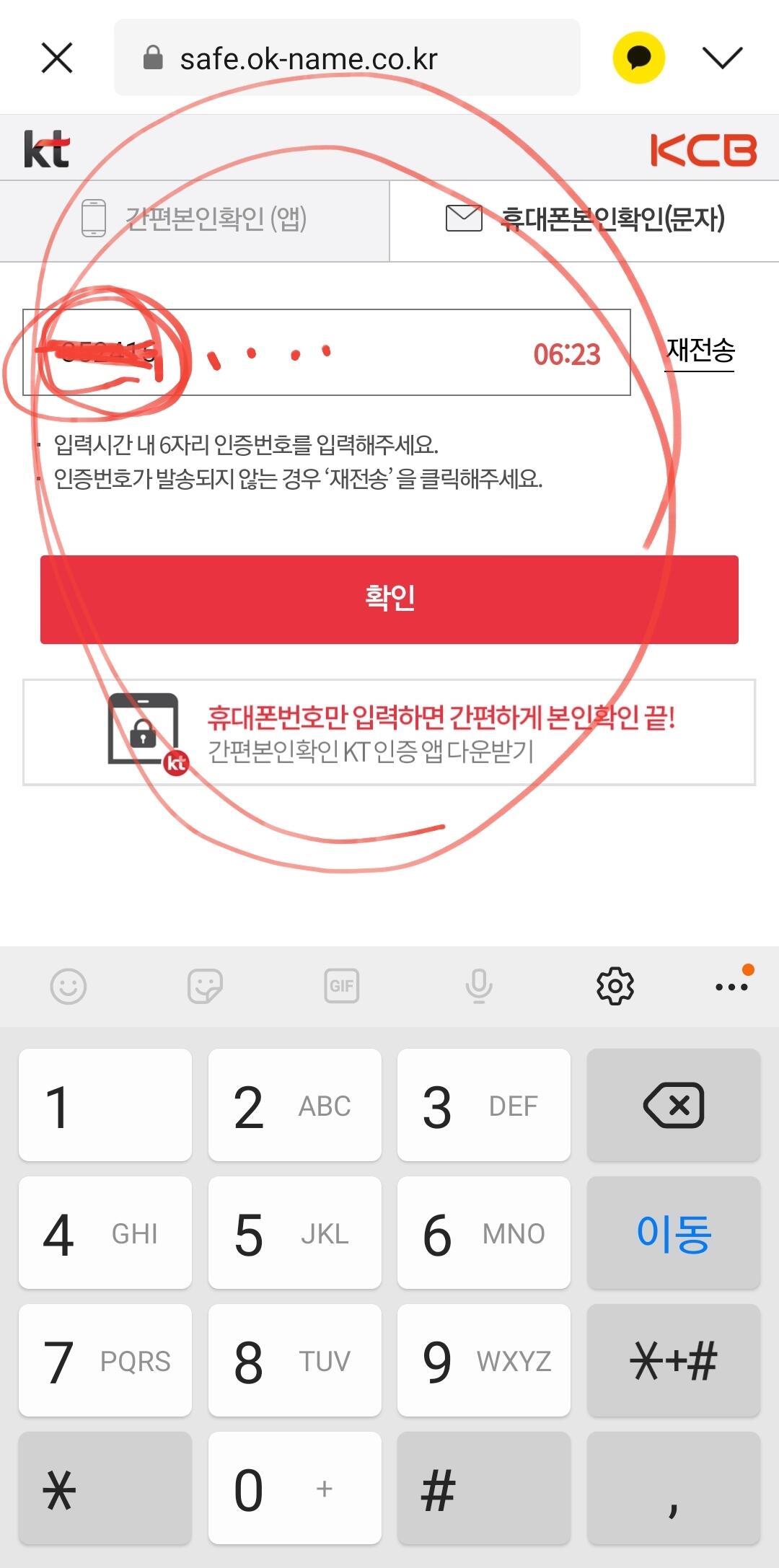Type the digit 5 key
The width and height of the screenshot is (779, 1568).
[295, 1233]
